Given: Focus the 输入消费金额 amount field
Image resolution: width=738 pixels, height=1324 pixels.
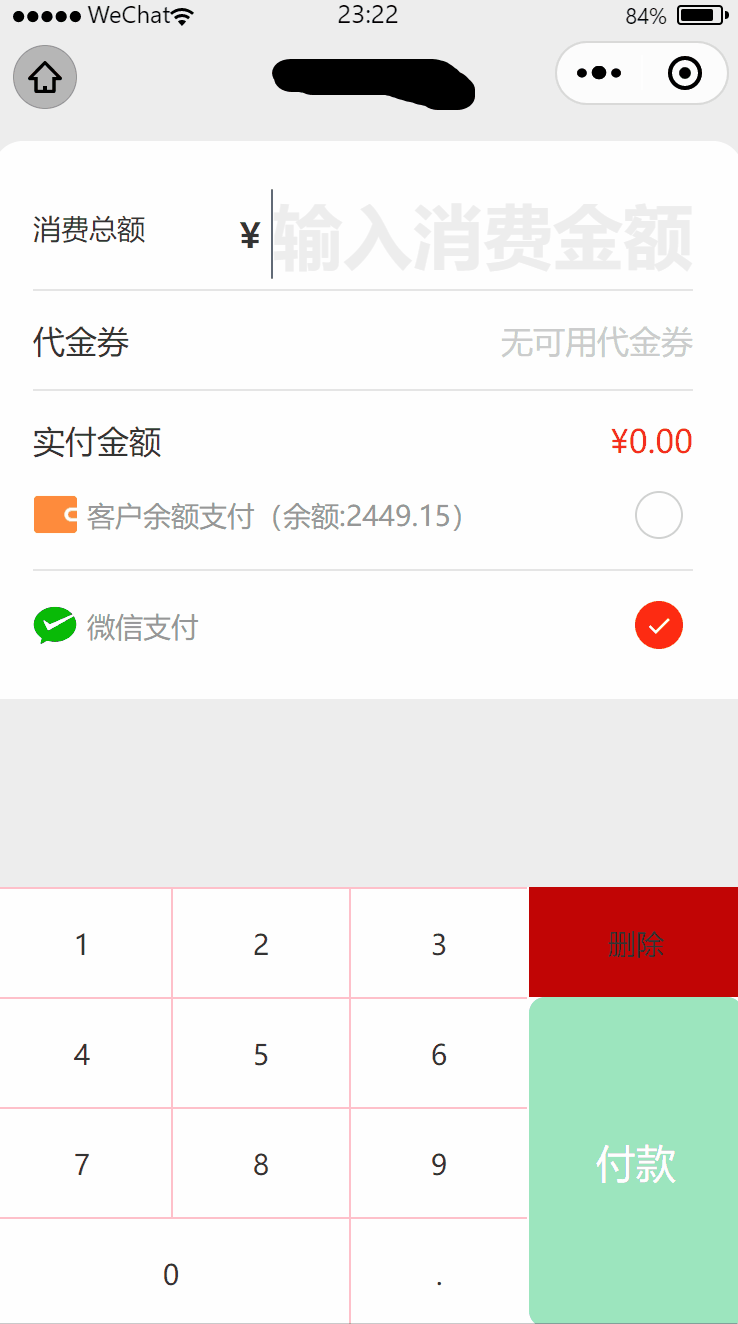Looking at the screenshot, I should click(482, 236).
